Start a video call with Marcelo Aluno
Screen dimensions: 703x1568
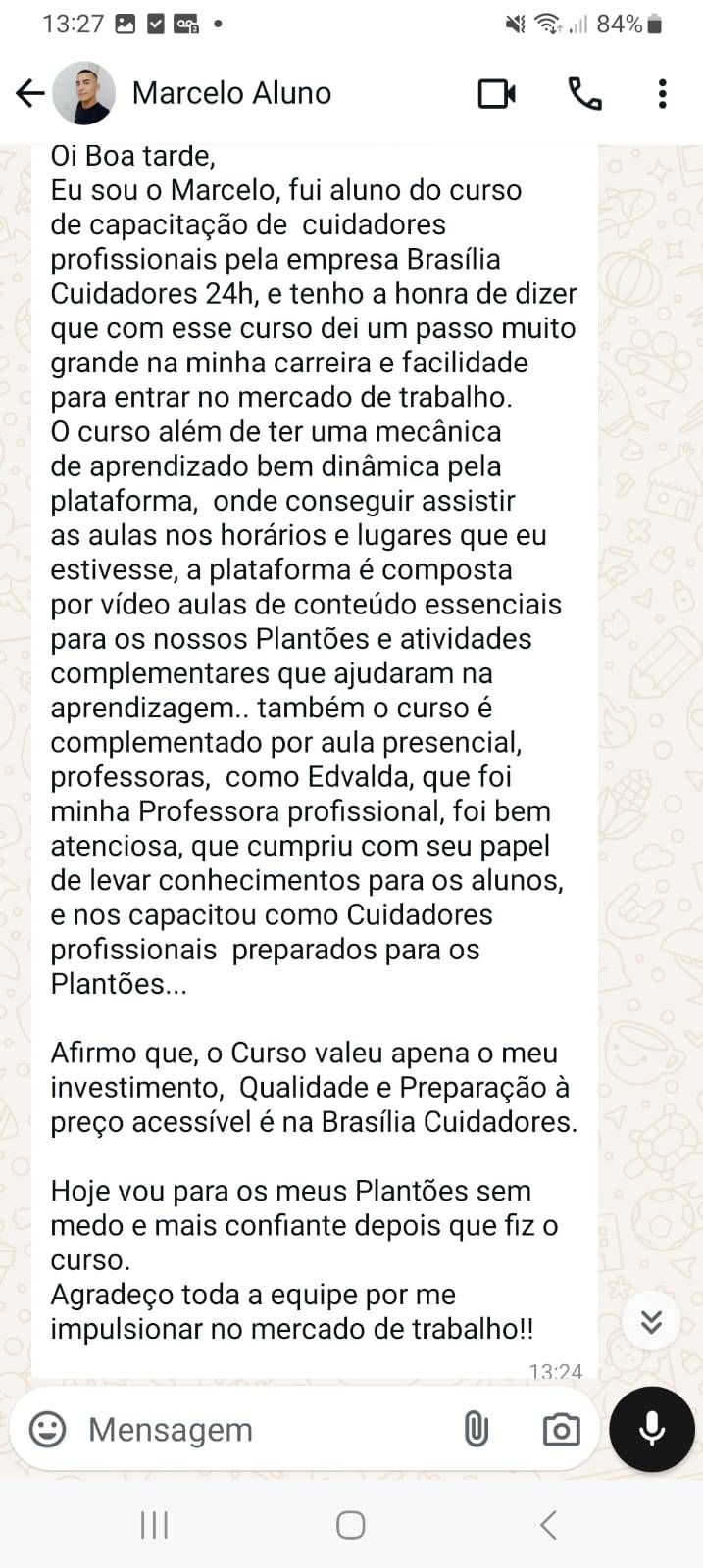(x=496, y=93)
